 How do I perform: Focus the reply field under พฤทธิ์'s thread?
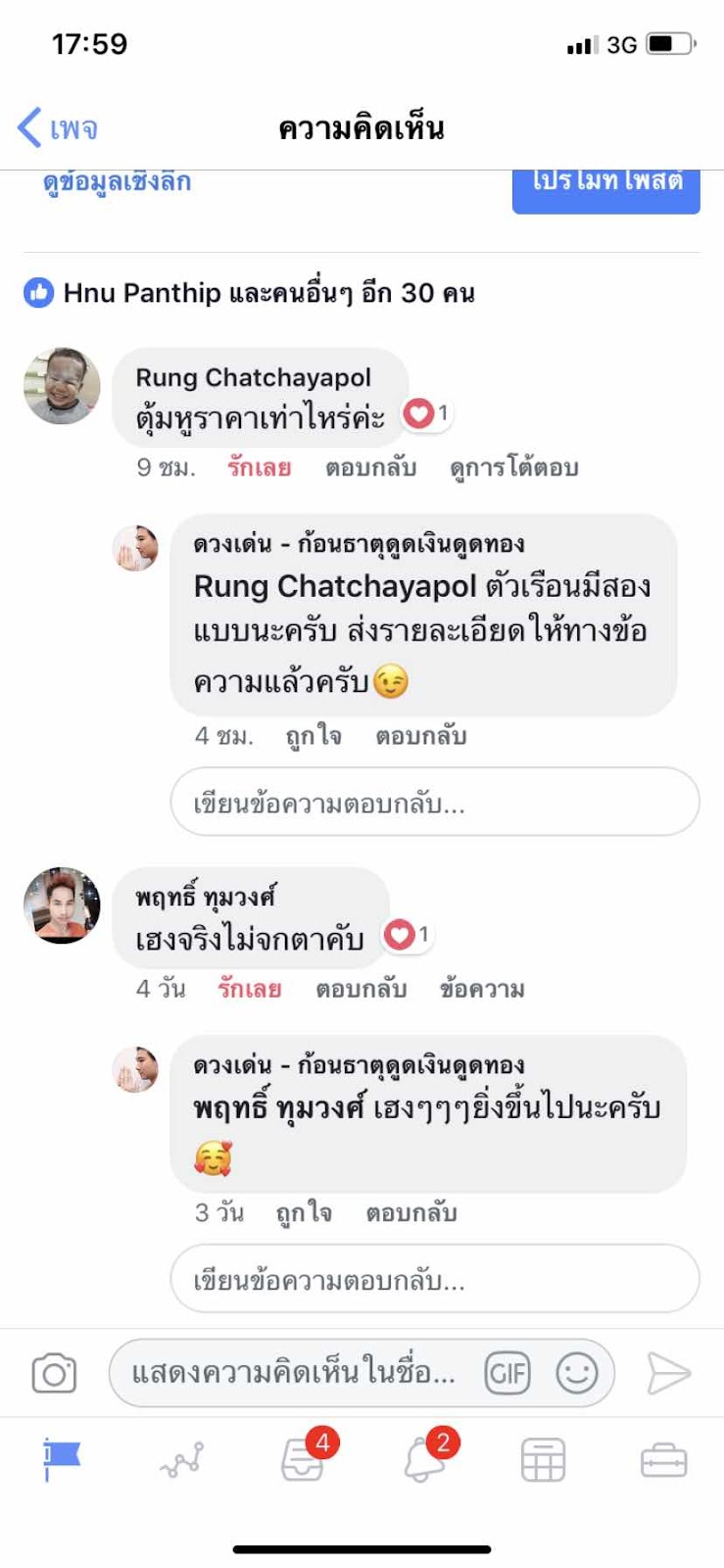[x=435, y=1279]
